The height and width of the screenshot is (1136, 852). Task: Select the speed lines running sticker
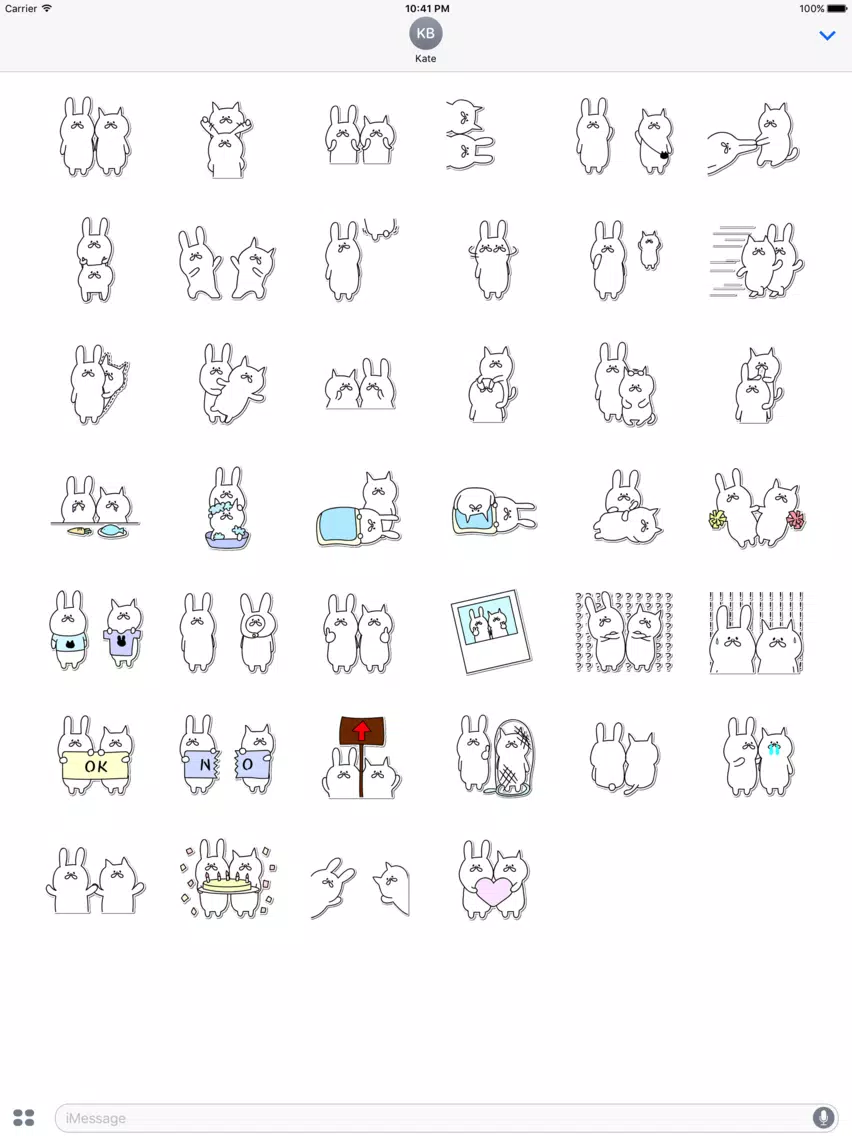757,261
